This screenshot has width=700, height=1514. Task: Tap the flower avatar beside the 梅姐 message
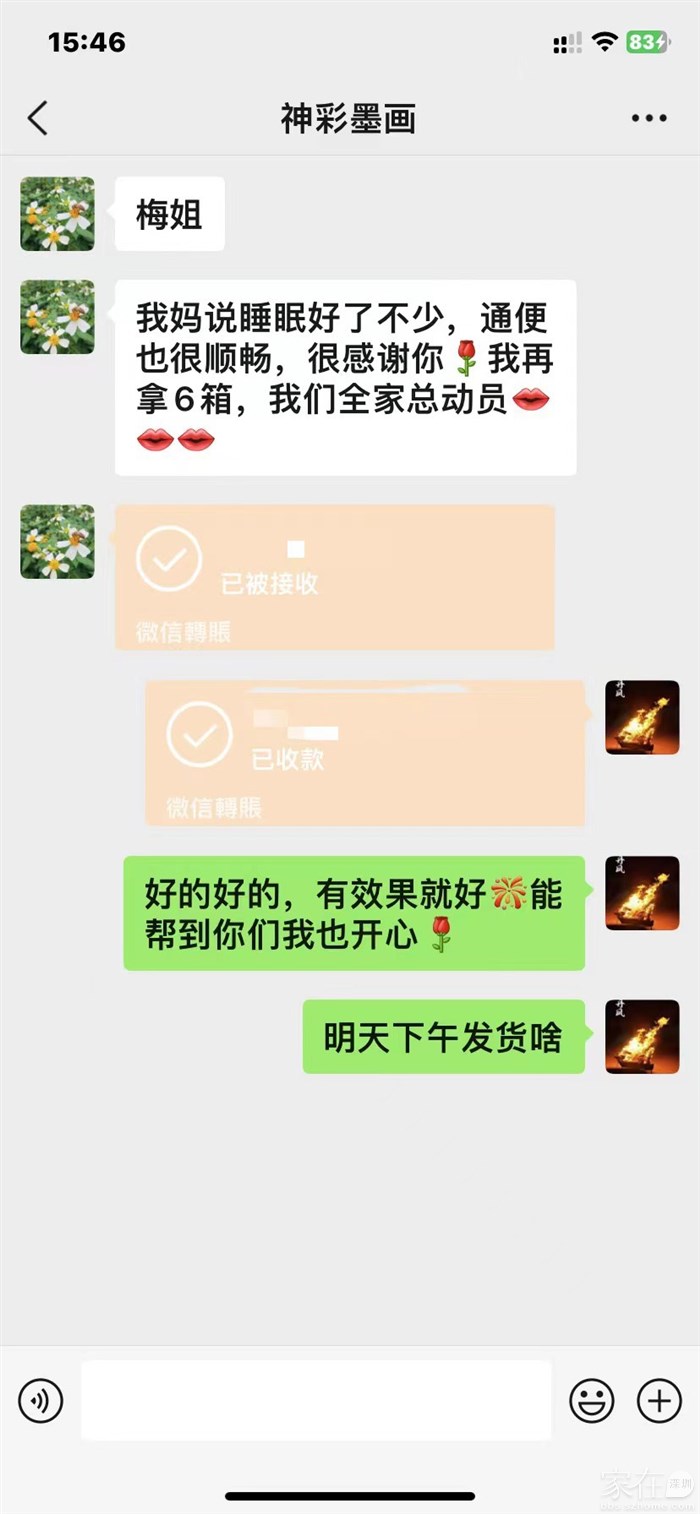point(58,214)
